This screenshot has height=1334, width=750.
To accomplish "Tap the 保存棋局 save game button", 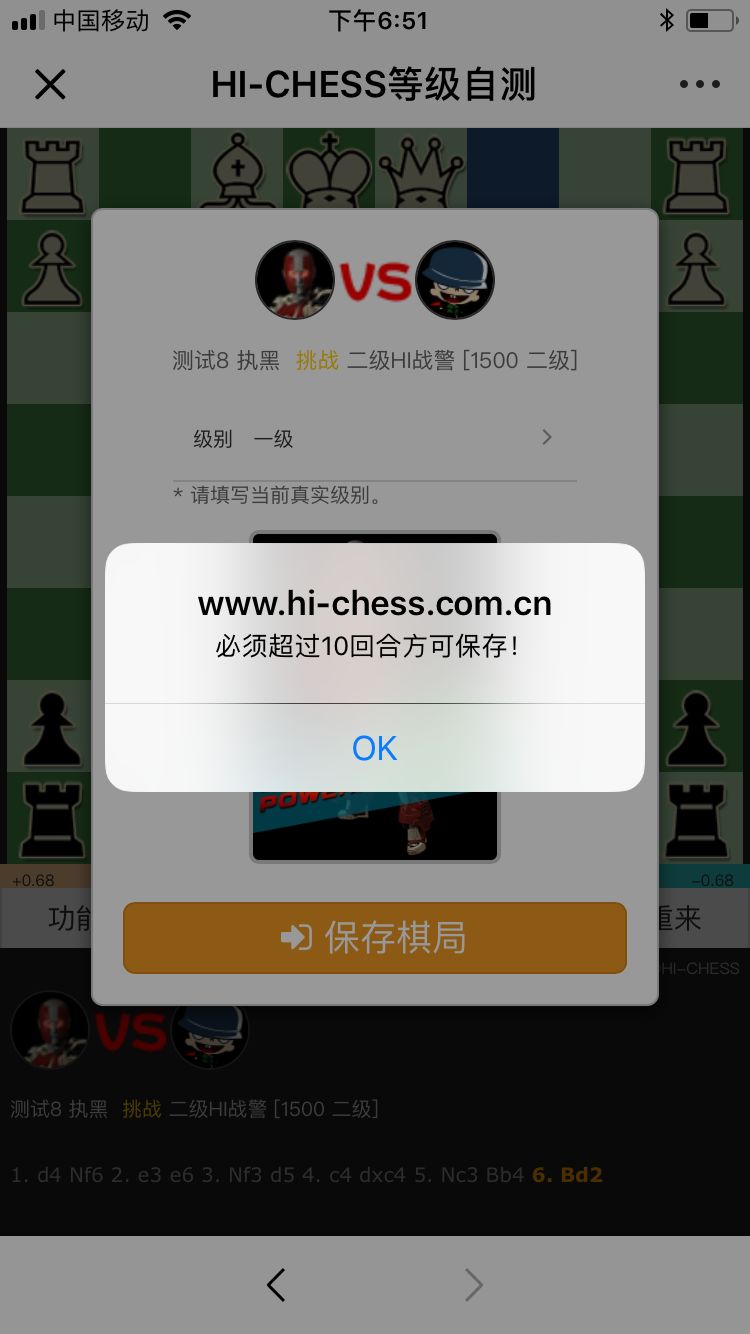I will pyautogui.click(x=374, y=938).
